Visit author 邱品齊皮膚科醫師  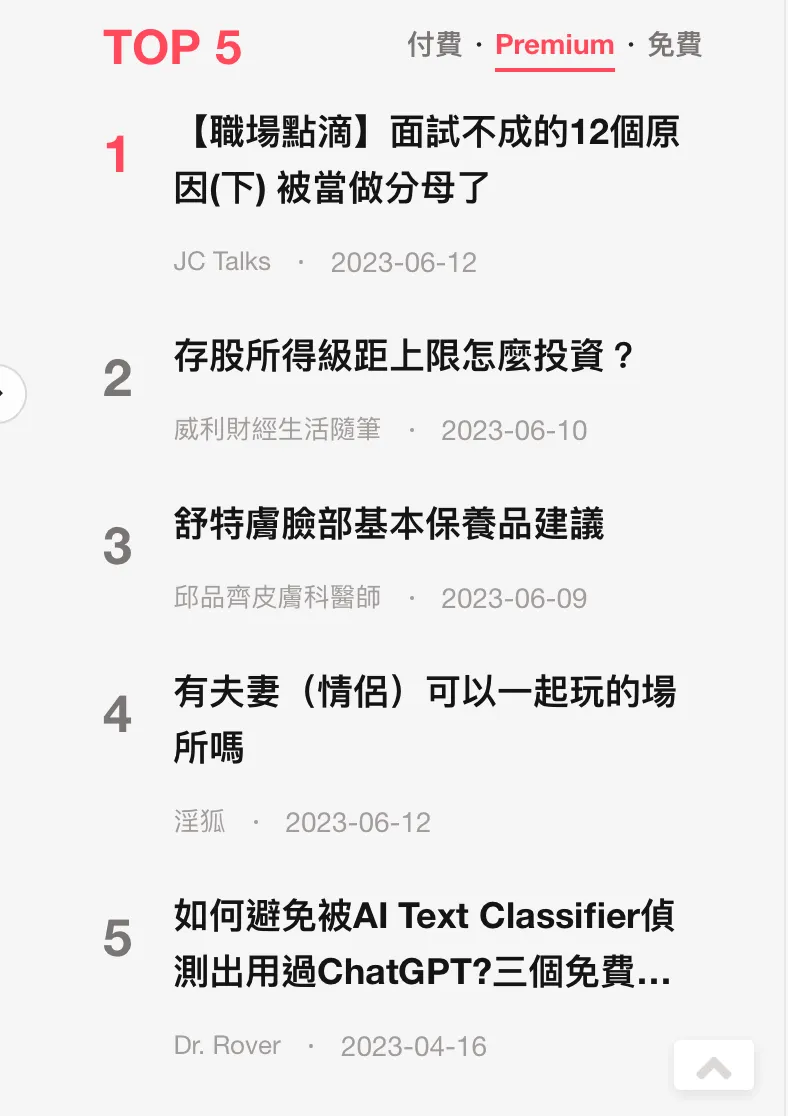click(277, 598)
